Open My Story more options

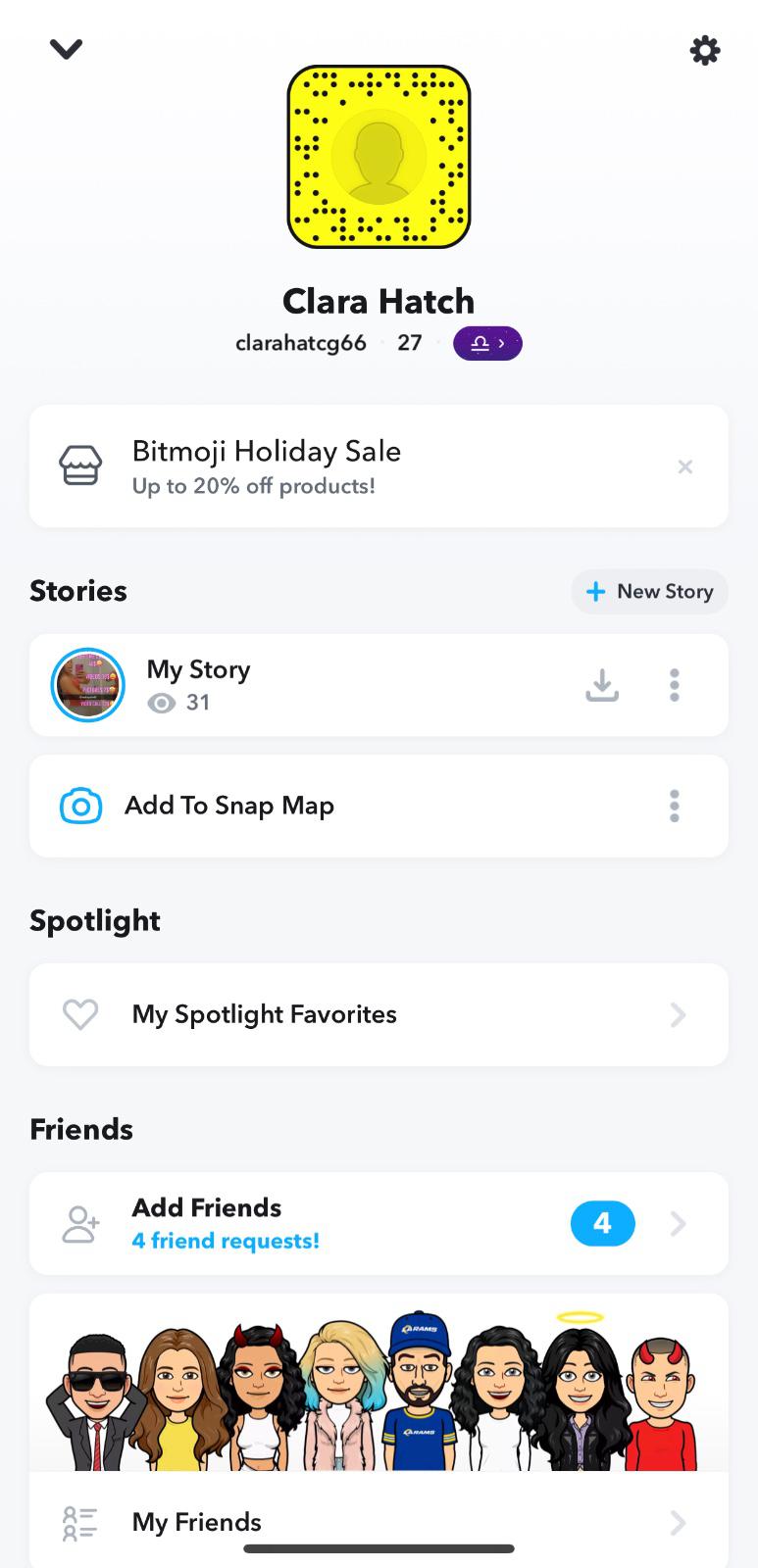coord(675,685)
